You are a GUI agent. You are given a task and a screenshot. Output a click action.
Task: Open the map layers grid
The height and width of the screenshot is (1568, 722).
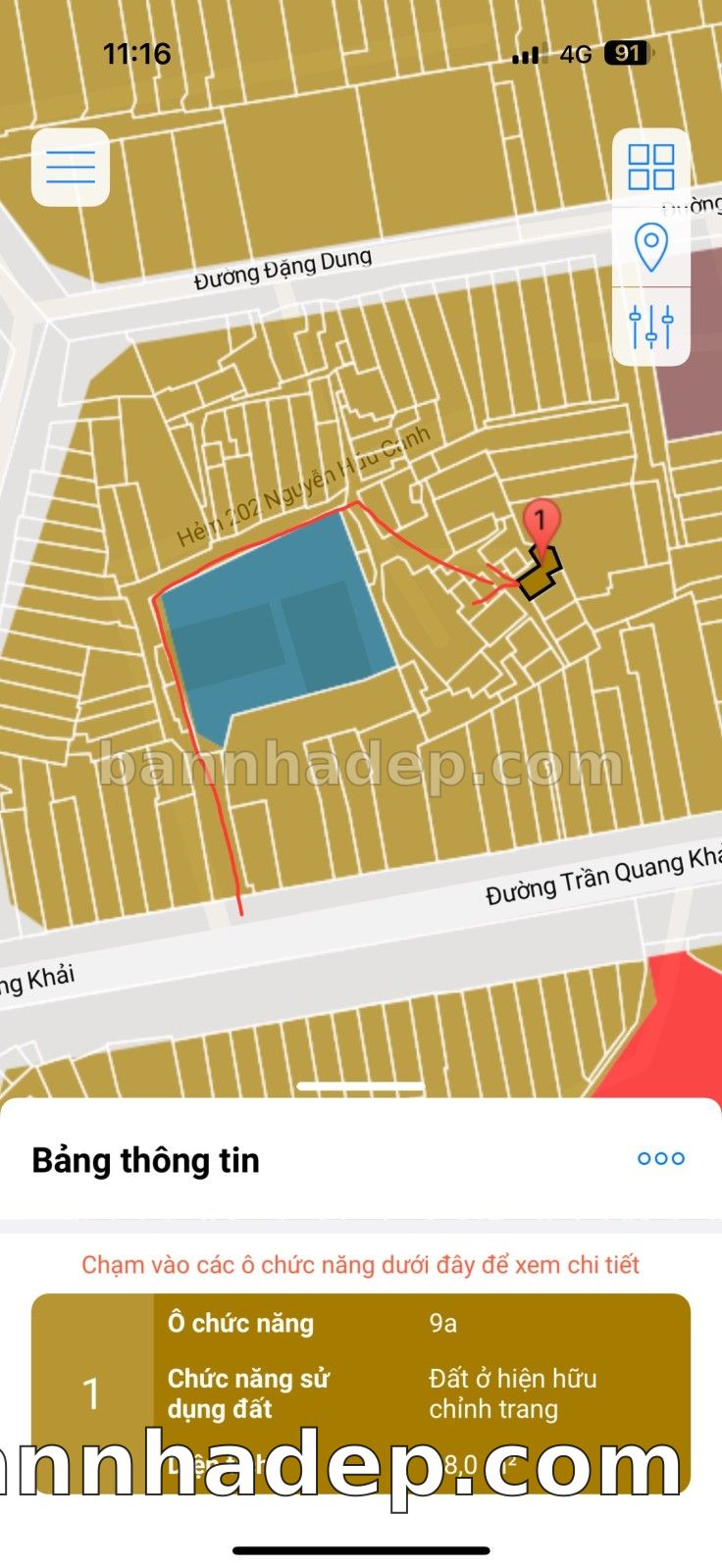tap(650, 168)
